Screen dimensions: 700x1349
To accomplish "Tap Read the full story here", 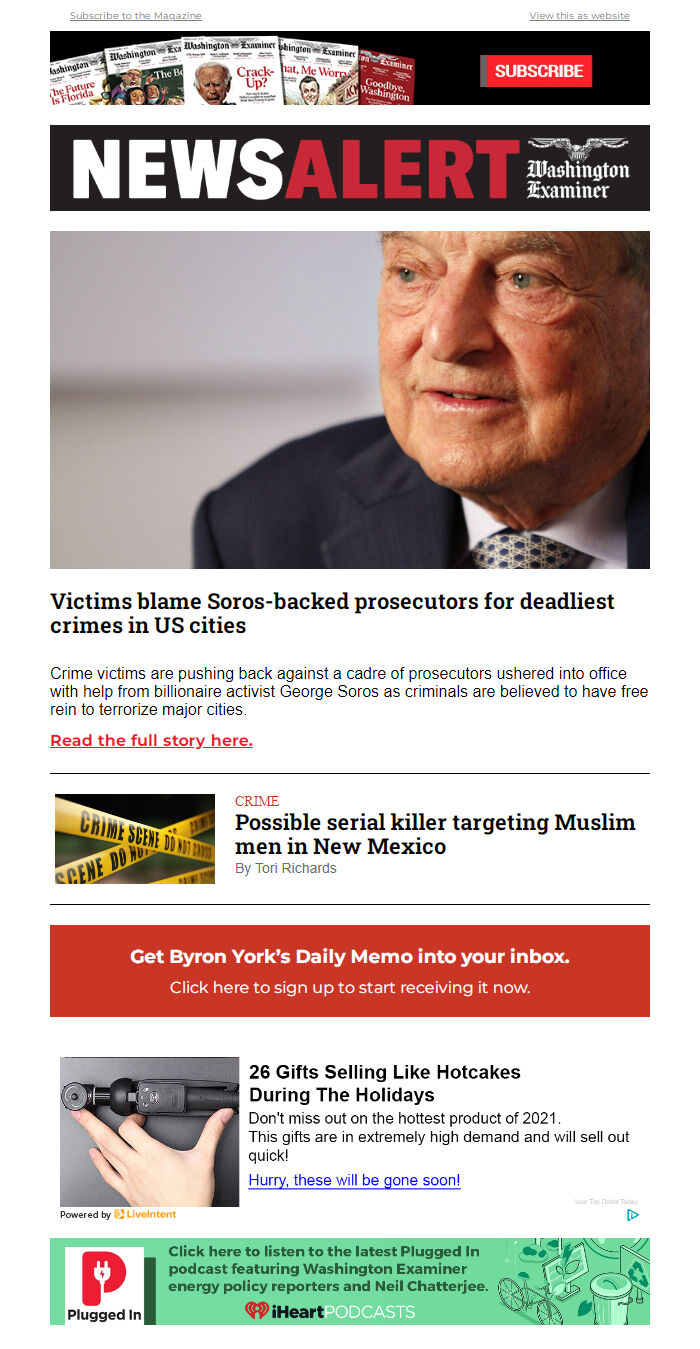I will tap(151, 741).
